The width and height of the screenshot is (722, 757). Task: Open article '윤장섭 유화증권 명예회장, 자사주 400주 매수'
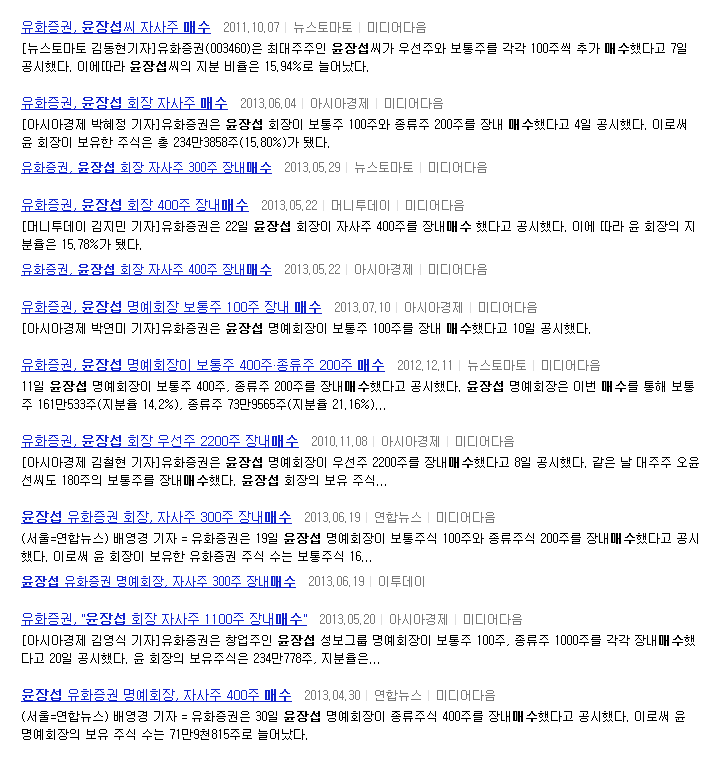point(156,695)
